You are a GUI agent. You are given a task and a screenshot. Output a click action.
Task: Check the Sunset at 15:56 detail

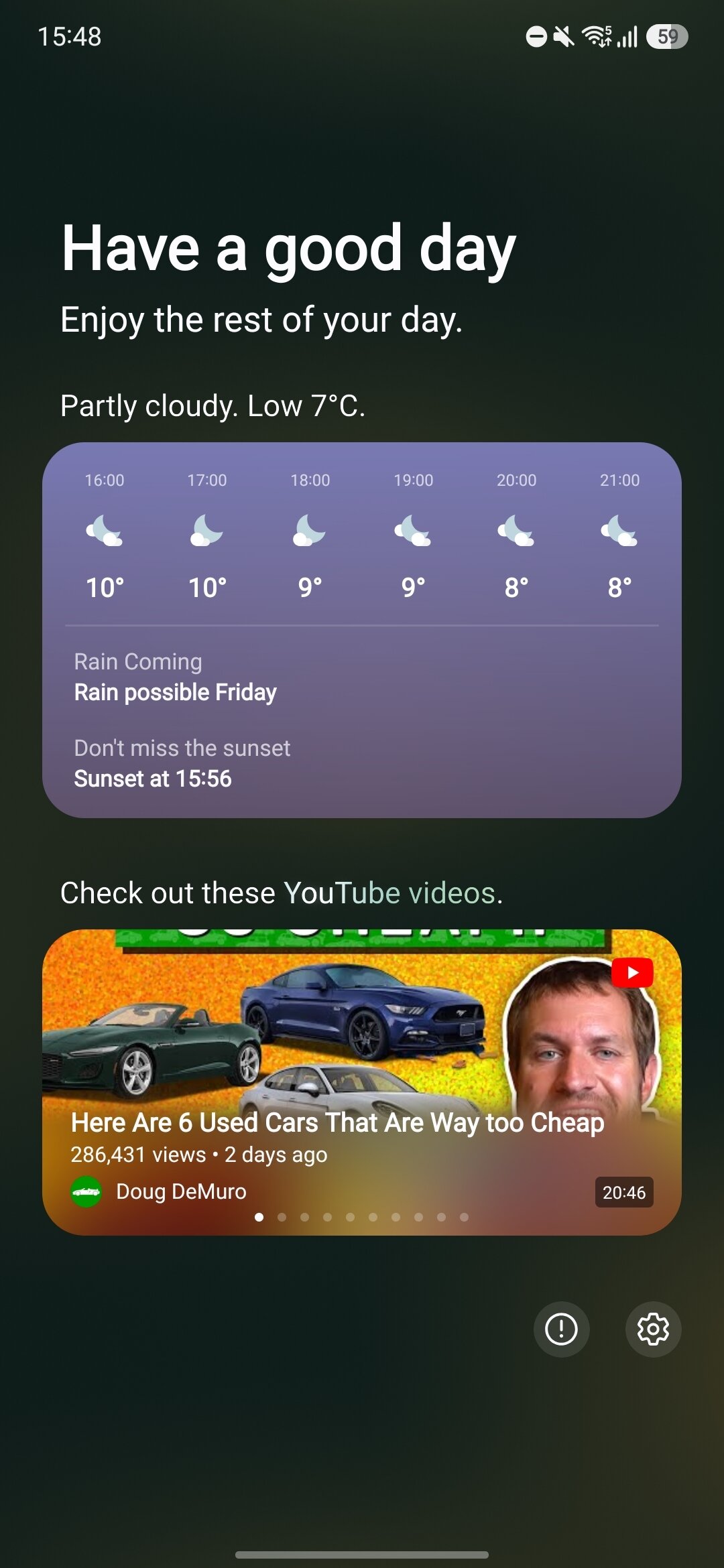coord(153,779)
